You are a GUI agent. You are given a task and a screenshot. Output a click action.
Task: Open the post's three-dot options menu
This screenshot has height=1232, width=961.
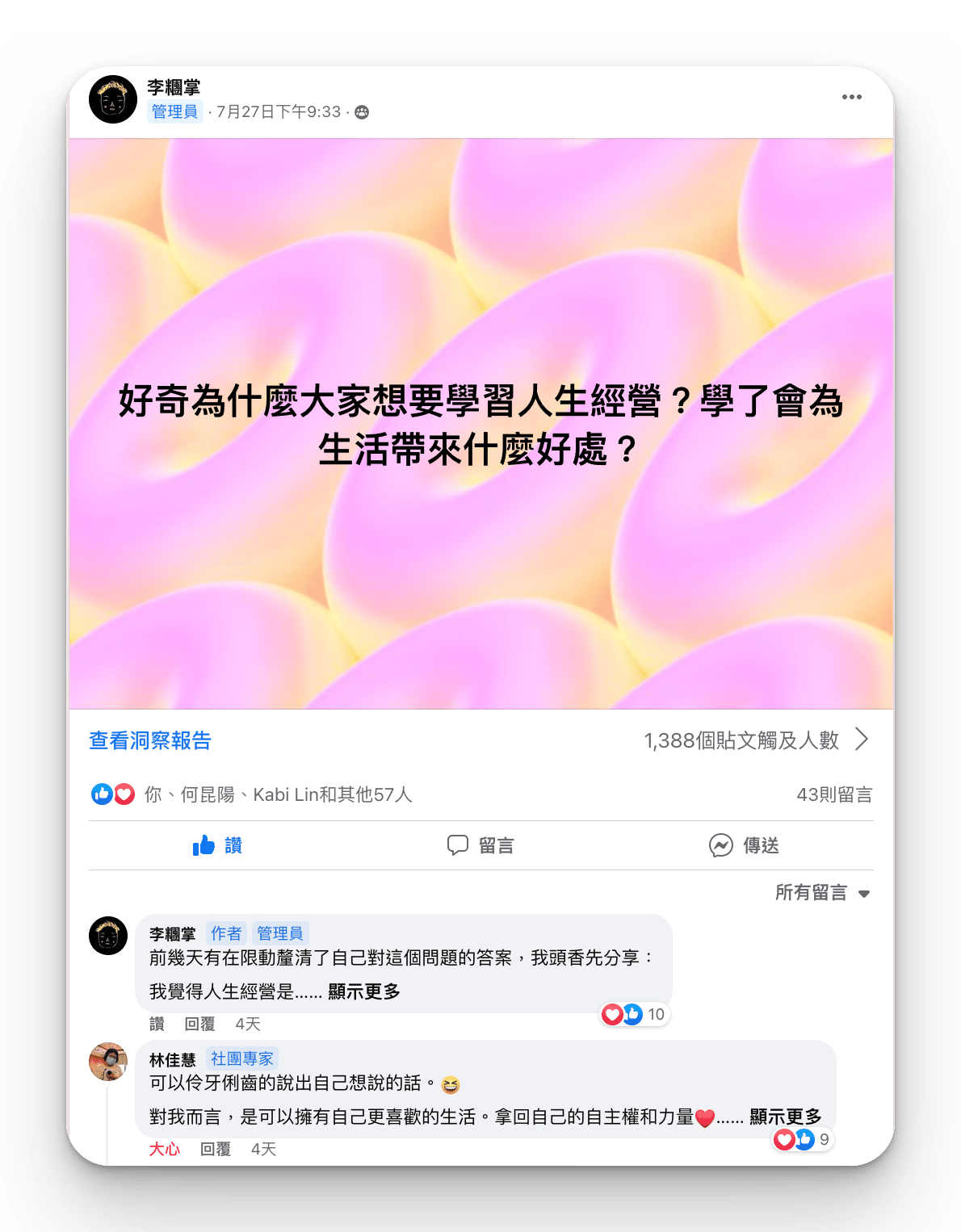tap(851, 97)
